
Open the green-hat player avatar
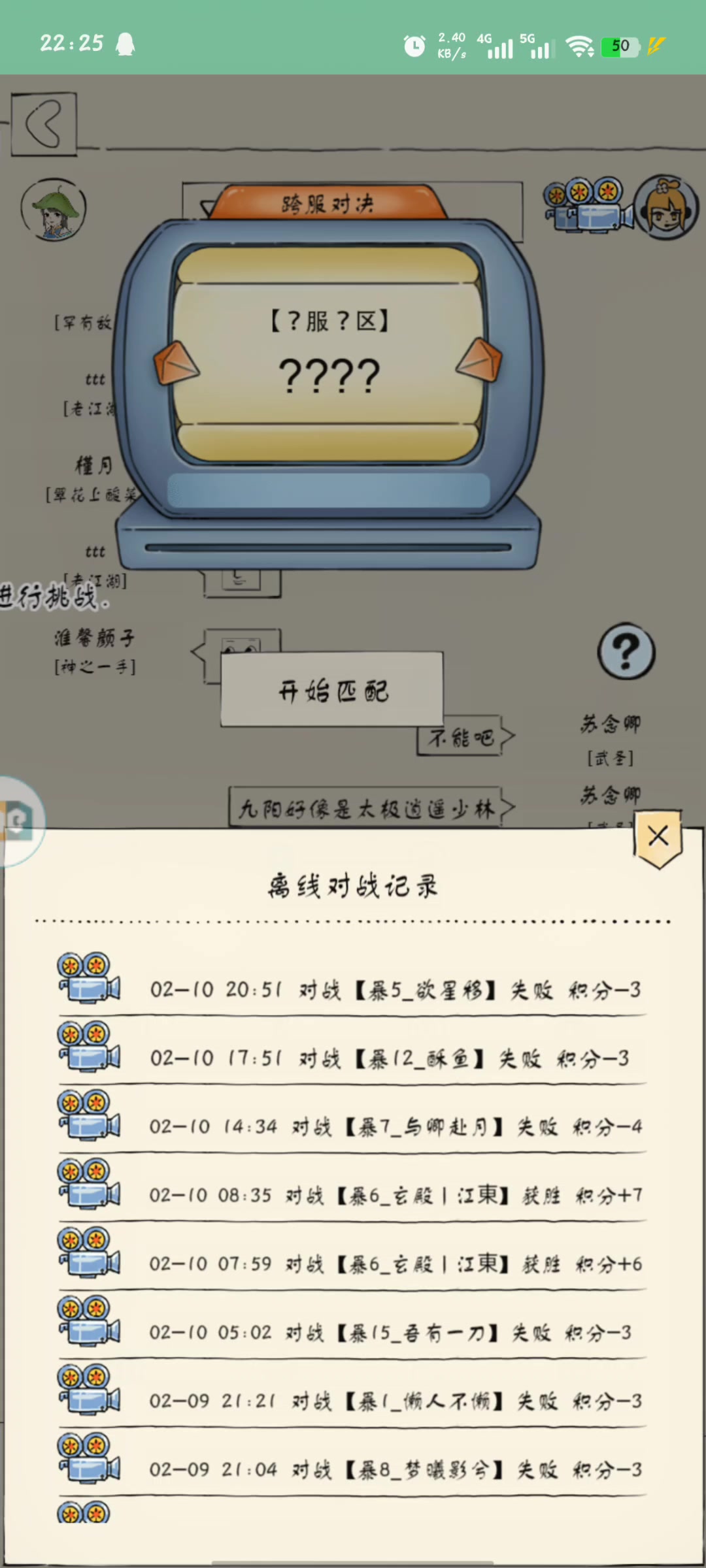click(x=54, y=209)
